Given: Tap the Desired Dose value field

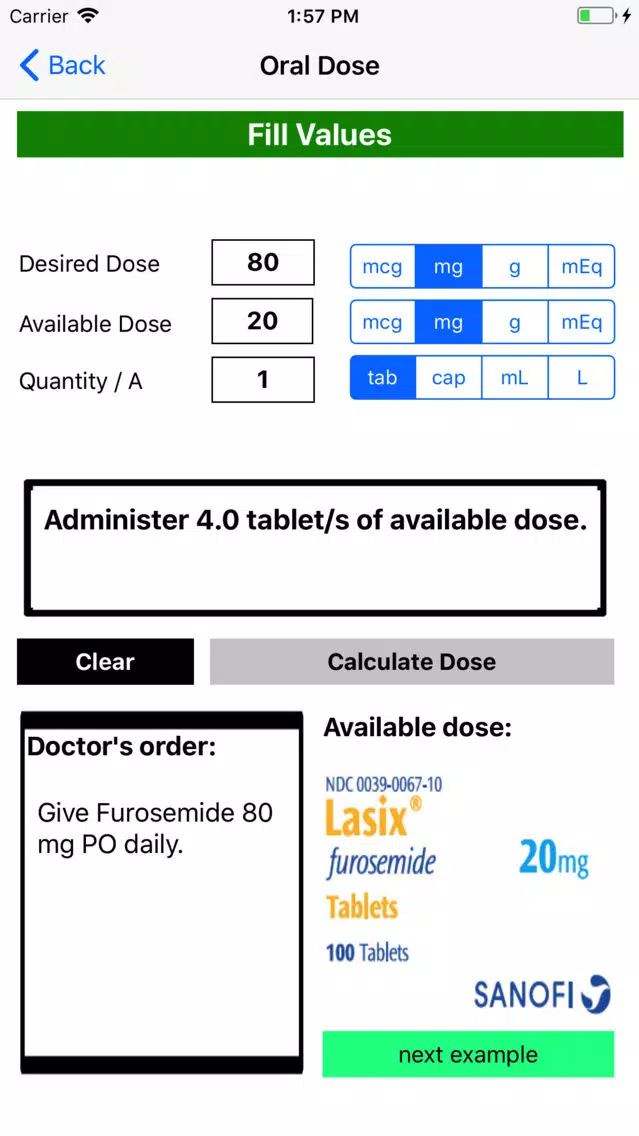Looking at the screenshot, I should (263, 262).
